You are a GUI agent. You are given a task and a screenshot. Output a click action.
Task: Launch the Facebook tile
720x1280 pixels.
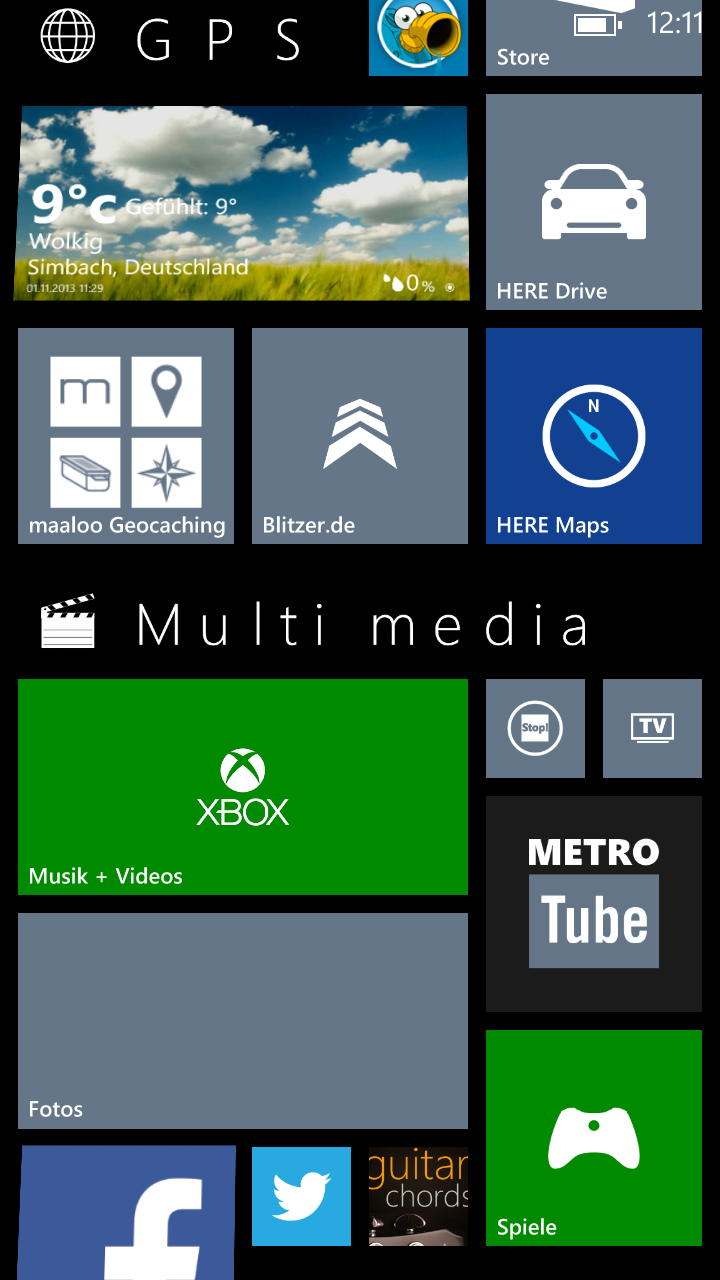128,1212
